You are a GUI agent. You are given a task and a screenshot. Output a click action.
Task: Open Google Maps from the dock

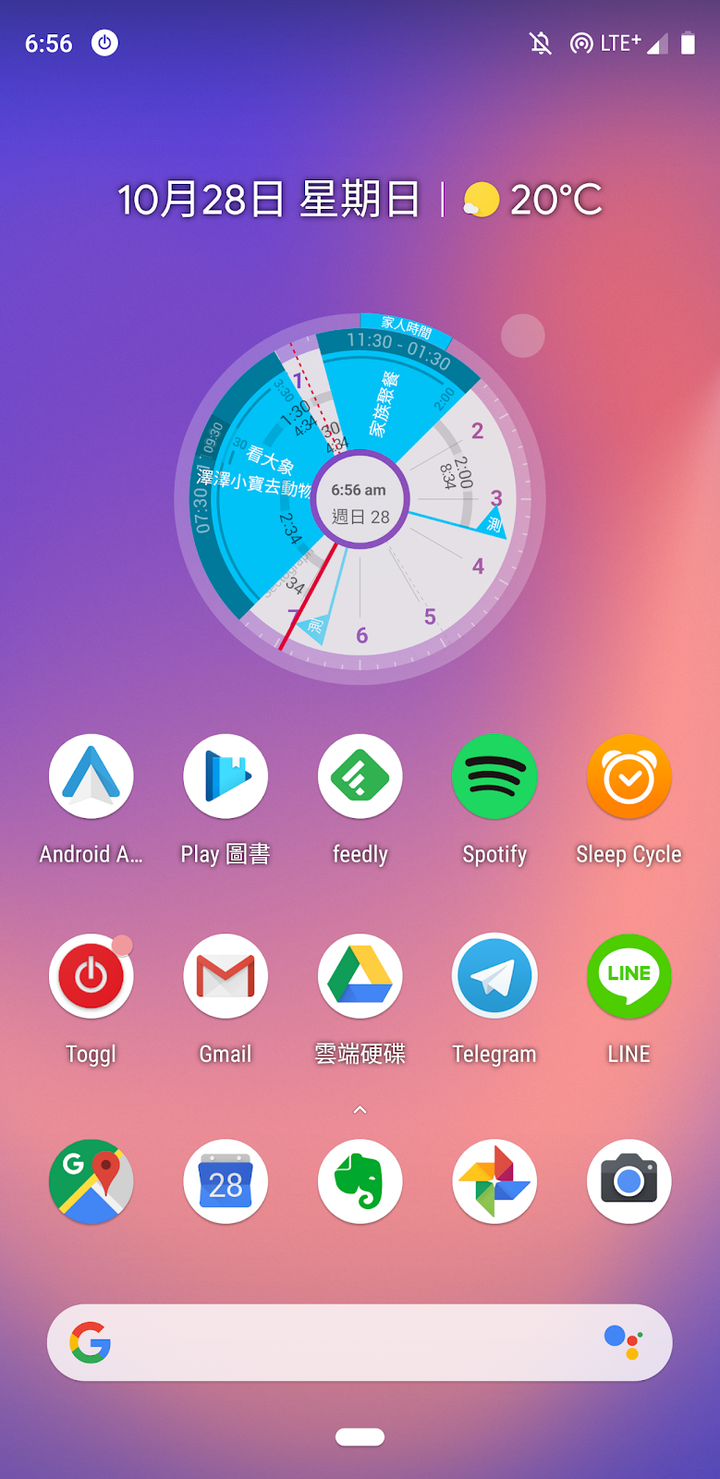pyautogui.click(x=91, y=1182)
